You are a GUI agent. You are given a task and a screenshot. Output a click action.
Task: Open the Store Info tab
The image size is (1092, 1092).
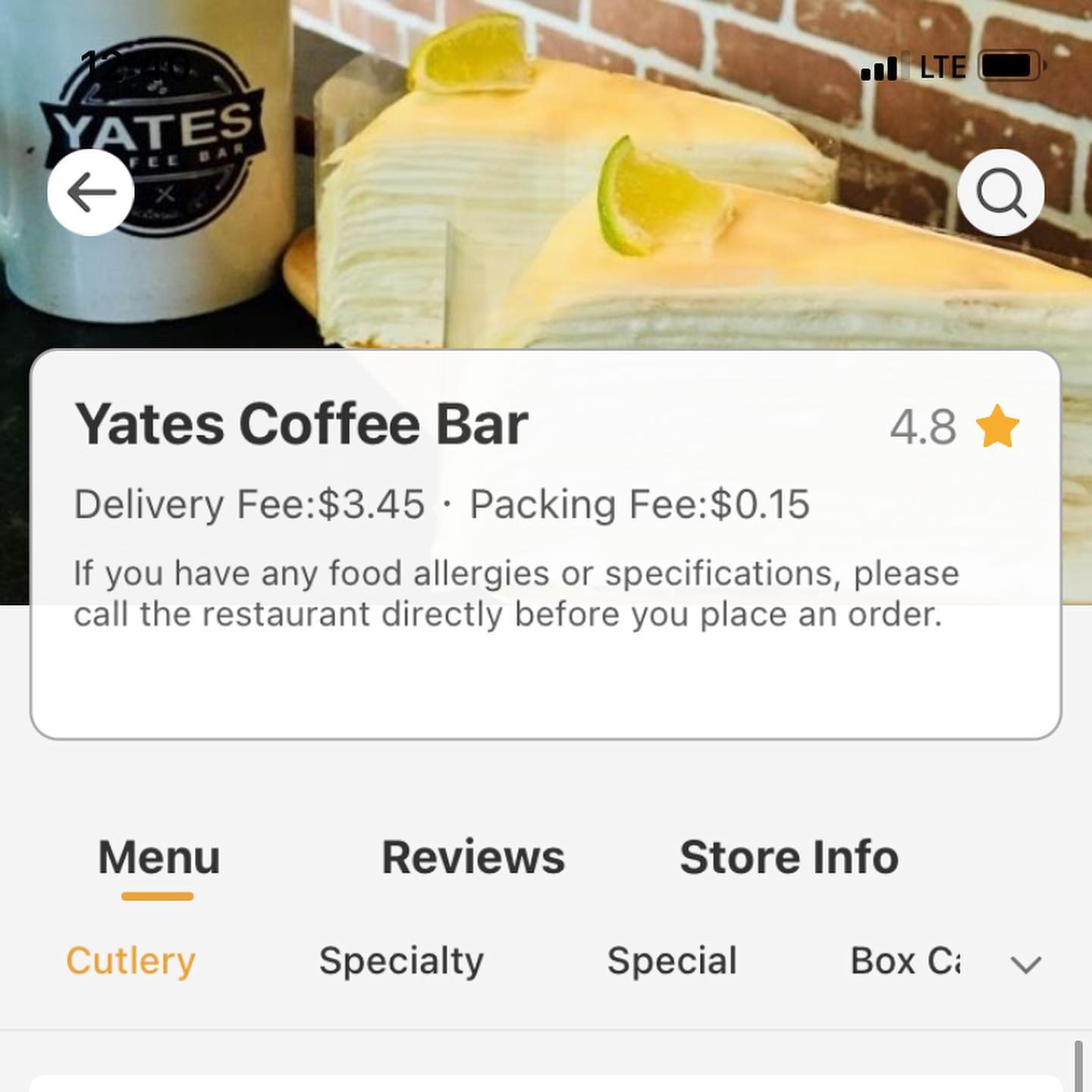(789, 858)
